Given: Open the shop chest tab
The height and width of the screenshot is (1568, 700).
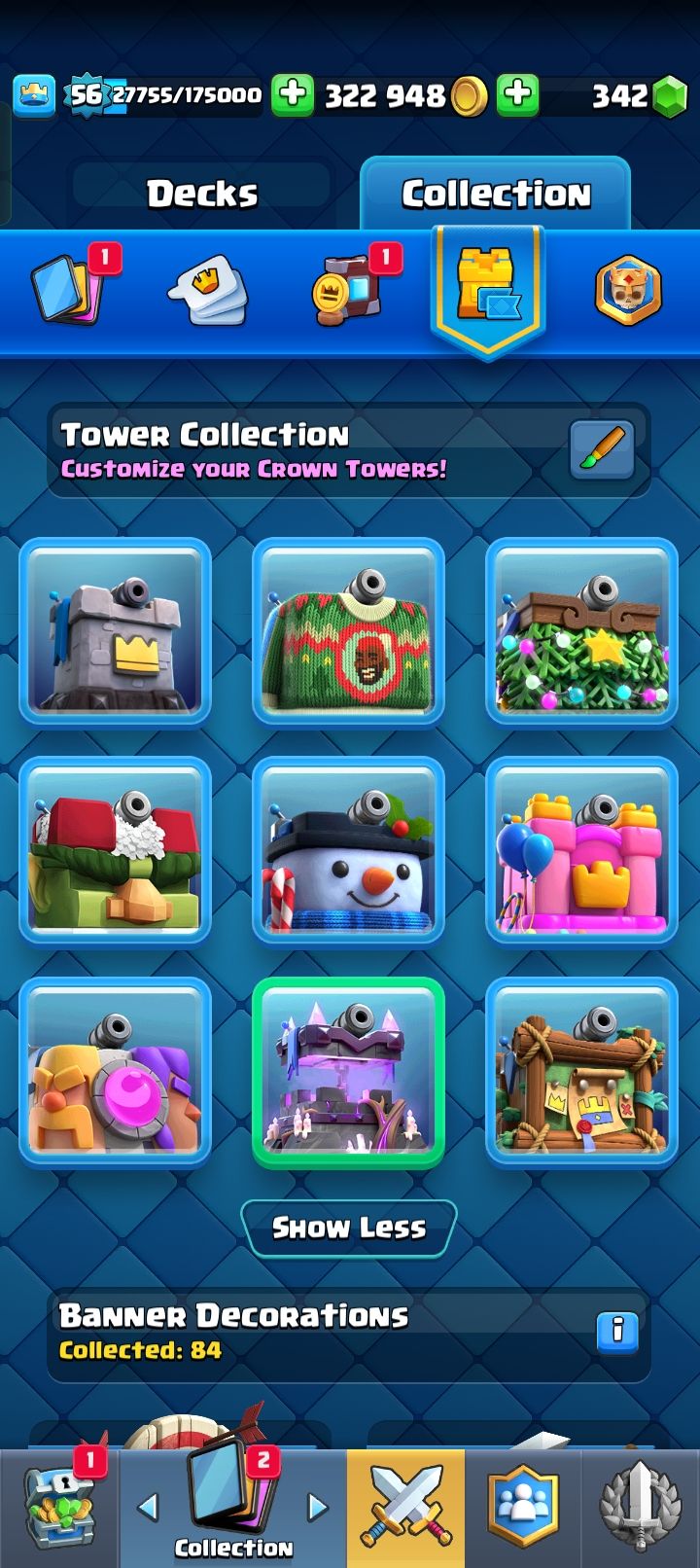Looking at the screenshot, I should (58, 1508).
